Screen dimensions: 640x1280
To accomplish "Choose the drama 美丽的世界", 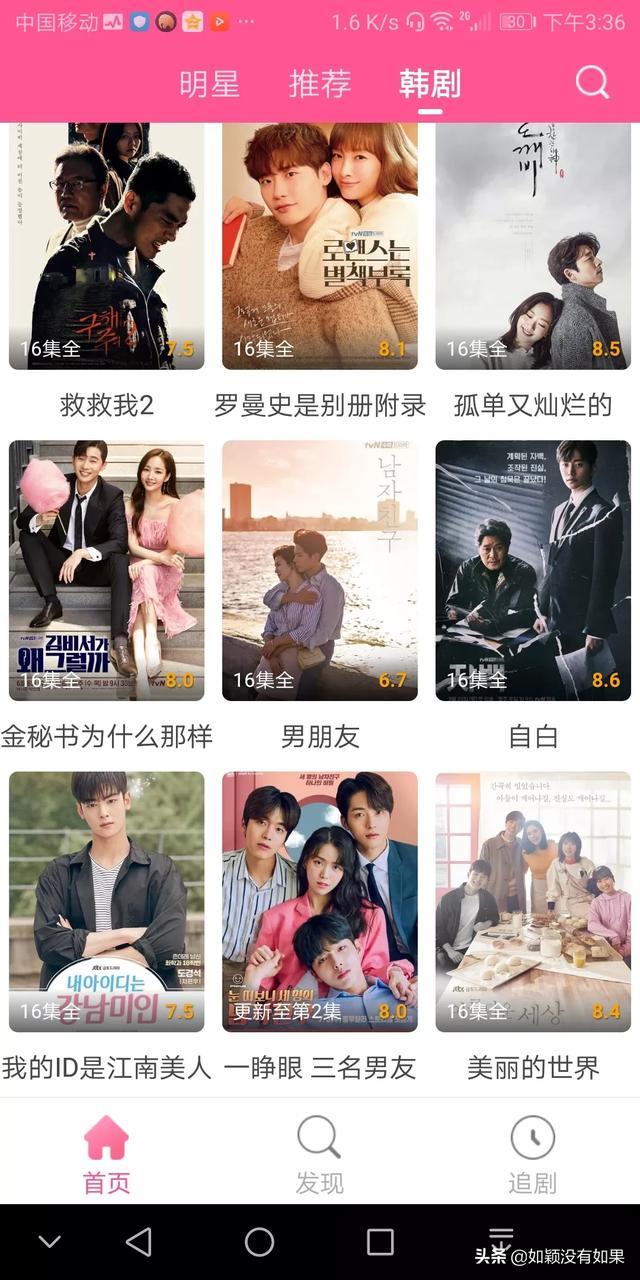I will [x=533, y=900].
